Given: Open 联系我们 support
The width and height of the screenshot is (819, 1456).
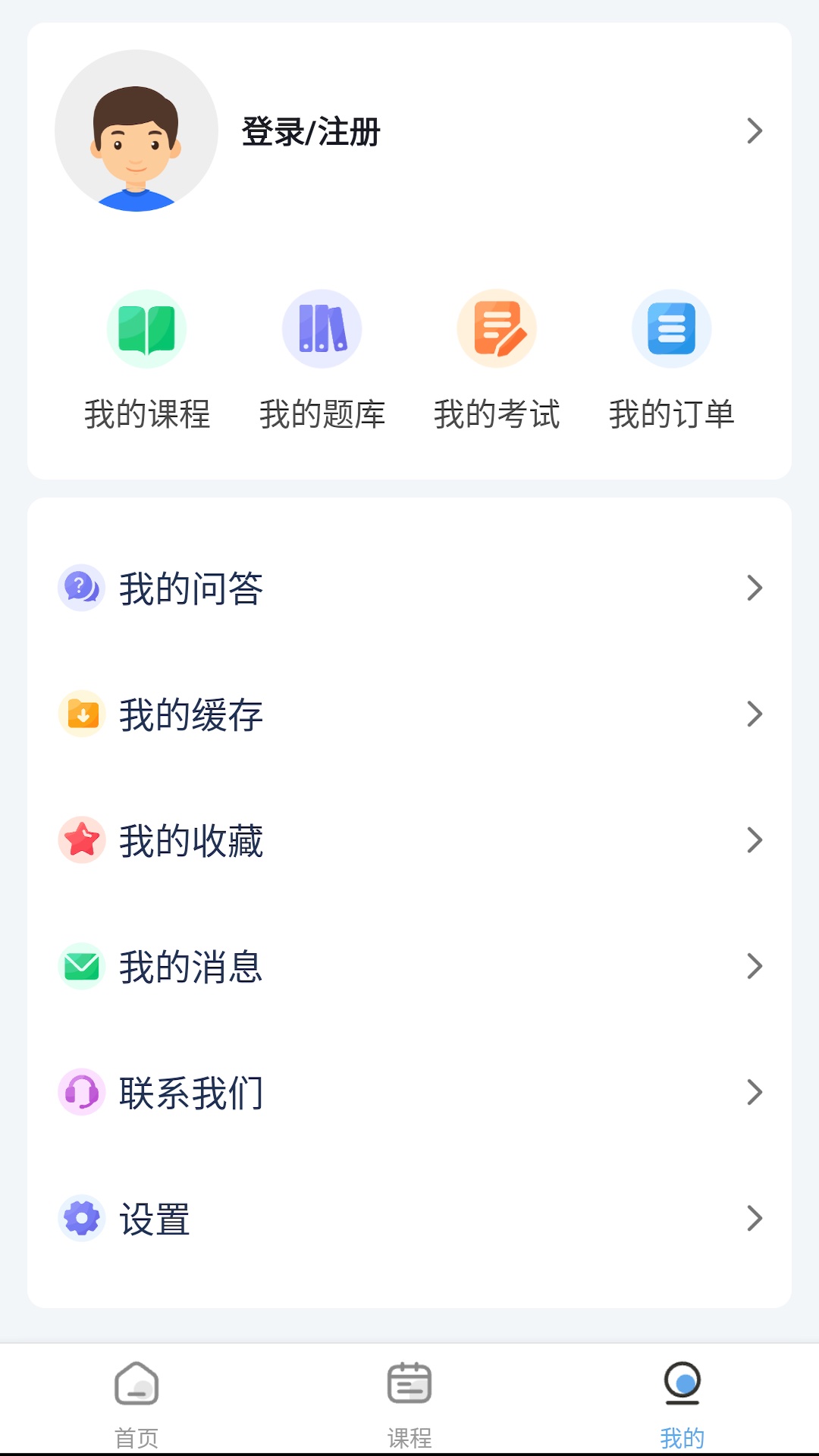Looking at the screenshot, I should pos(409,1093).
